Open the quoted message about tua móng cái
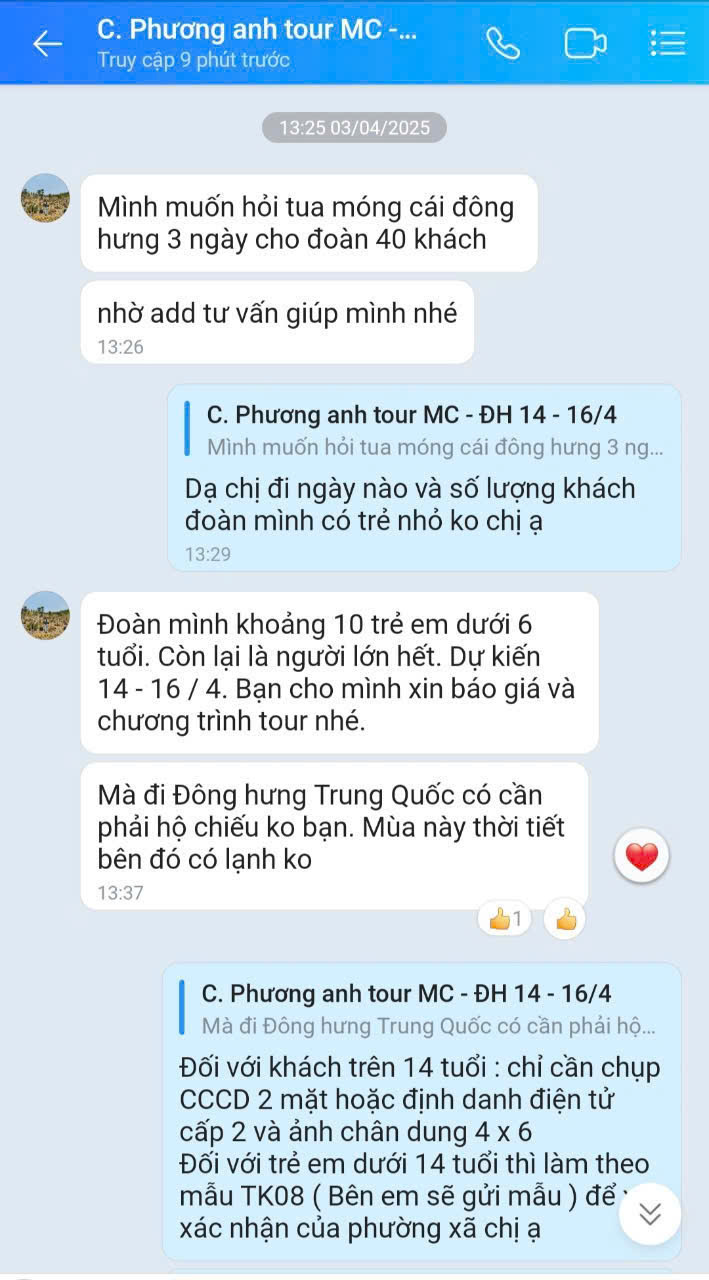This screenshot has width=709, height=1280. pos(433,430)
